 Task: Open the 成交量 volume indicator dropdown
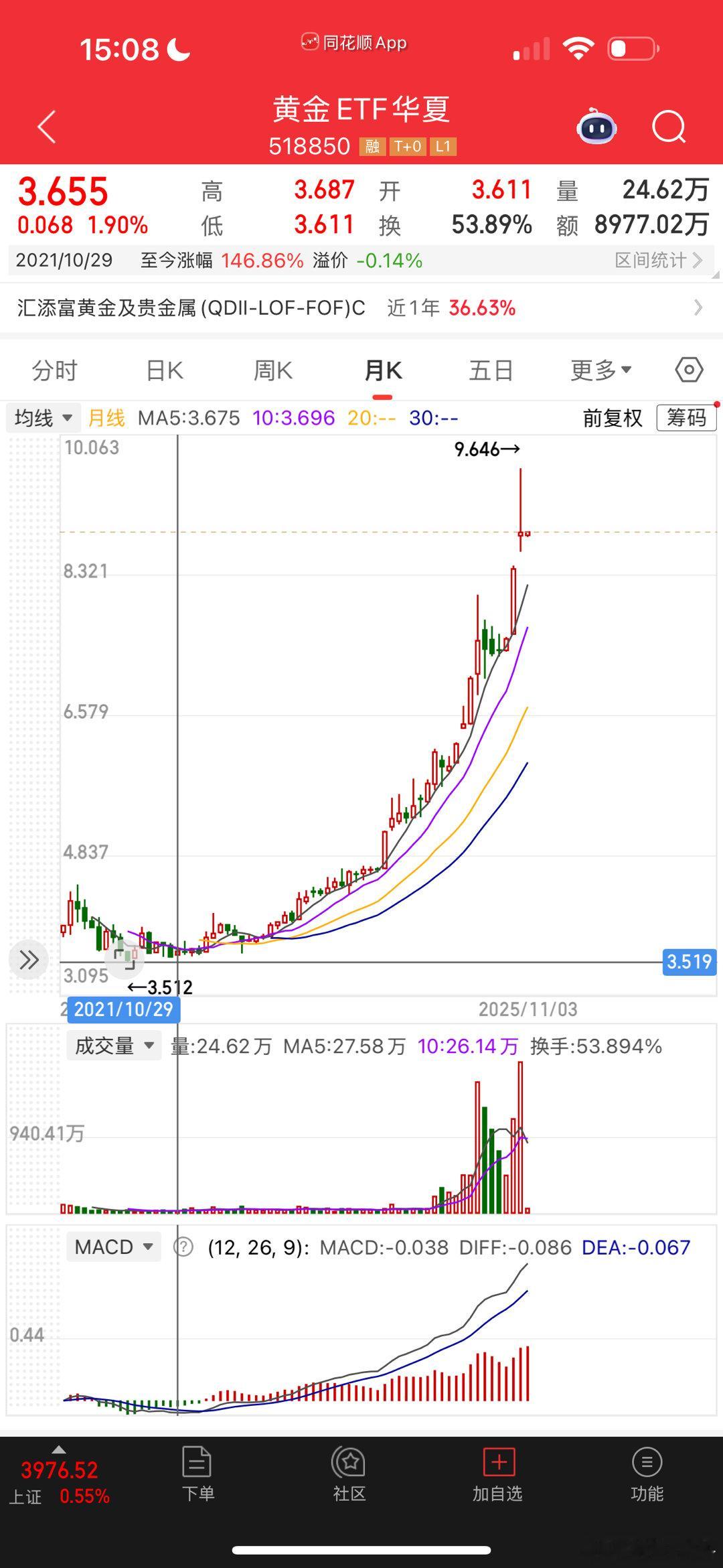click(112, 1046)
